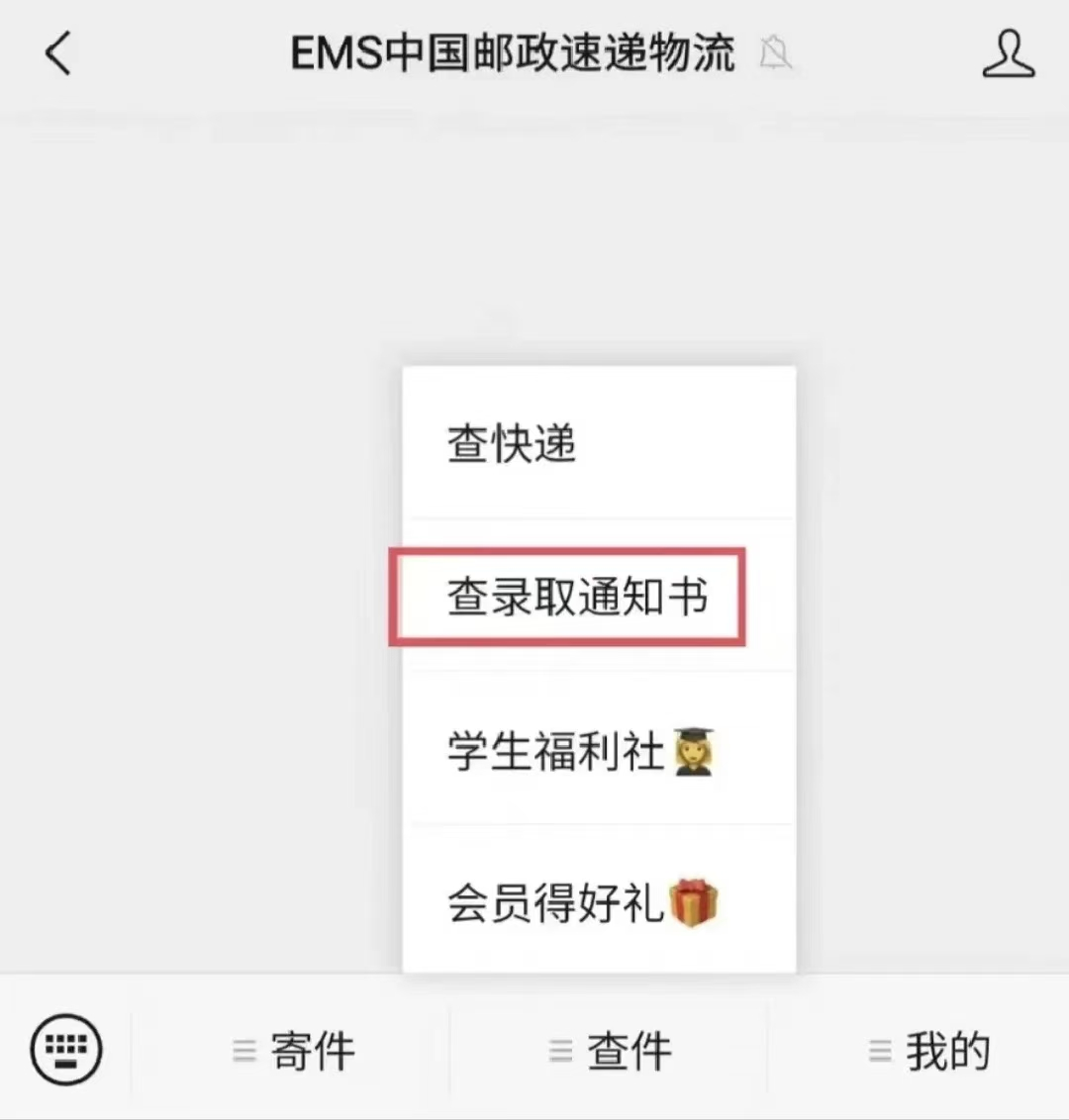Switch to keyboard input mode

[x=66, y=1049]
